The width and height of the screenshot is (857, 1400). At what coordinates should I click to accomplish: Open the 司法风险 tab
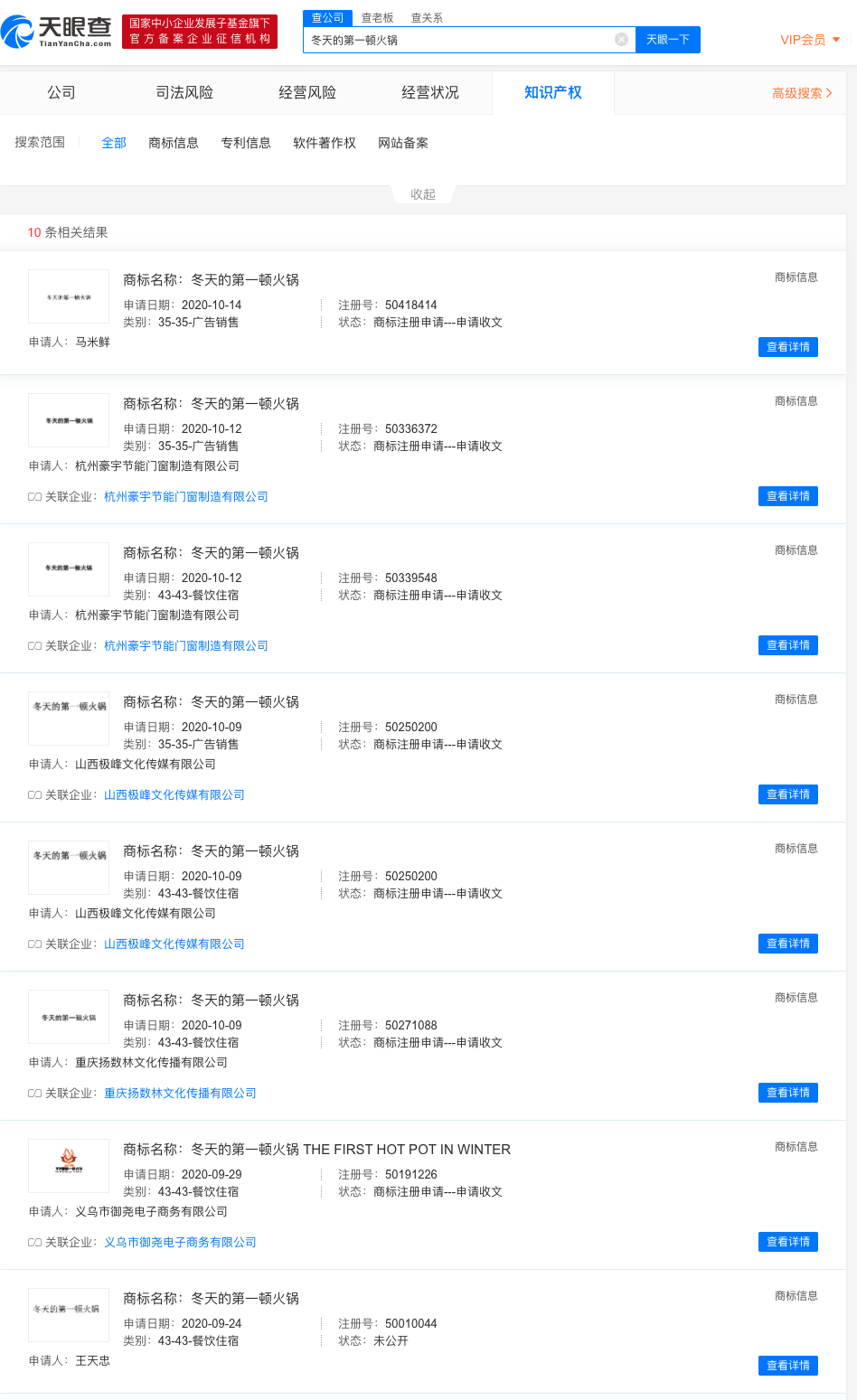184,92
